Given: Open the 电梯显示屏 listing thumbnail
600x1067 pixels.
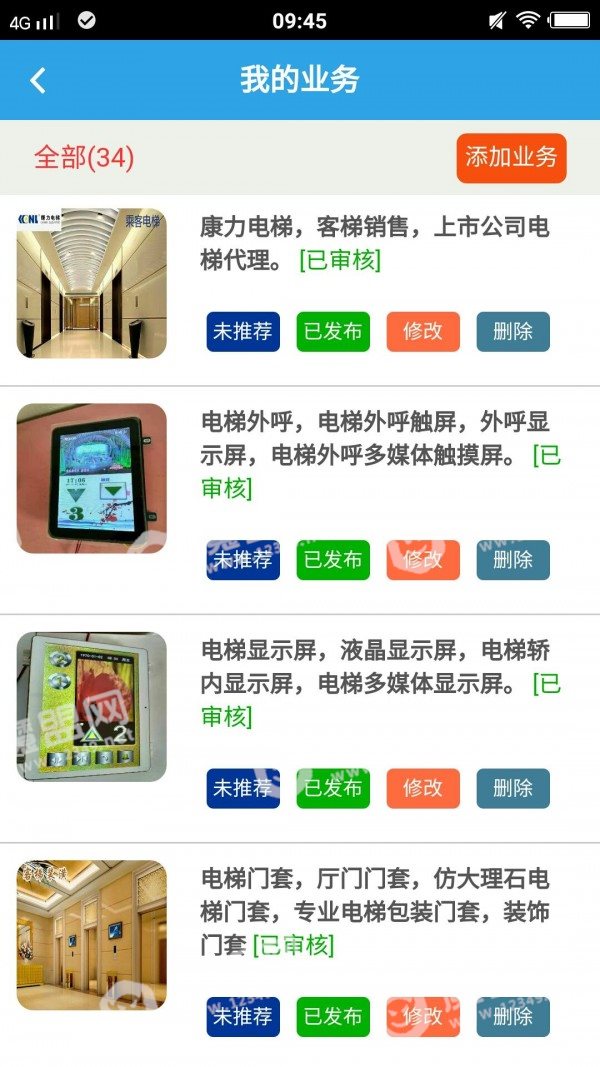Looking at the screenshot, I should point(92,706).
